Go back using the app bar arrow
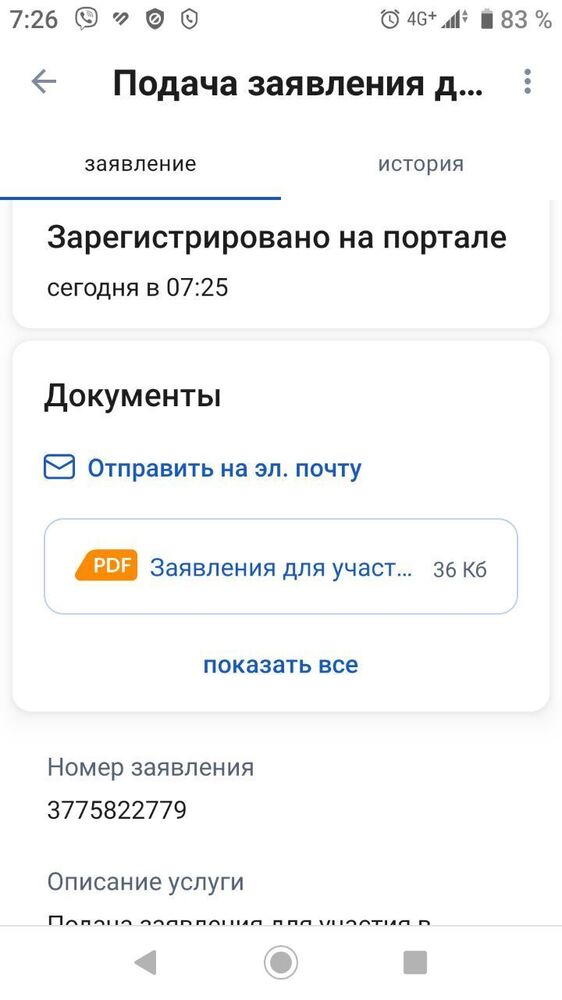 point(44,82)
